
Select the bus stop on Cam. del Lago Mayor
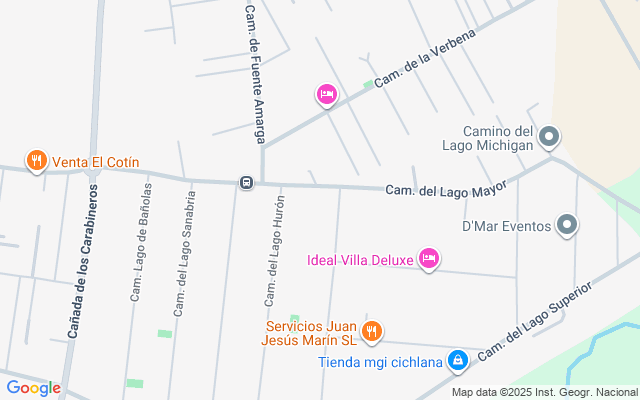[x=246, y=182]
